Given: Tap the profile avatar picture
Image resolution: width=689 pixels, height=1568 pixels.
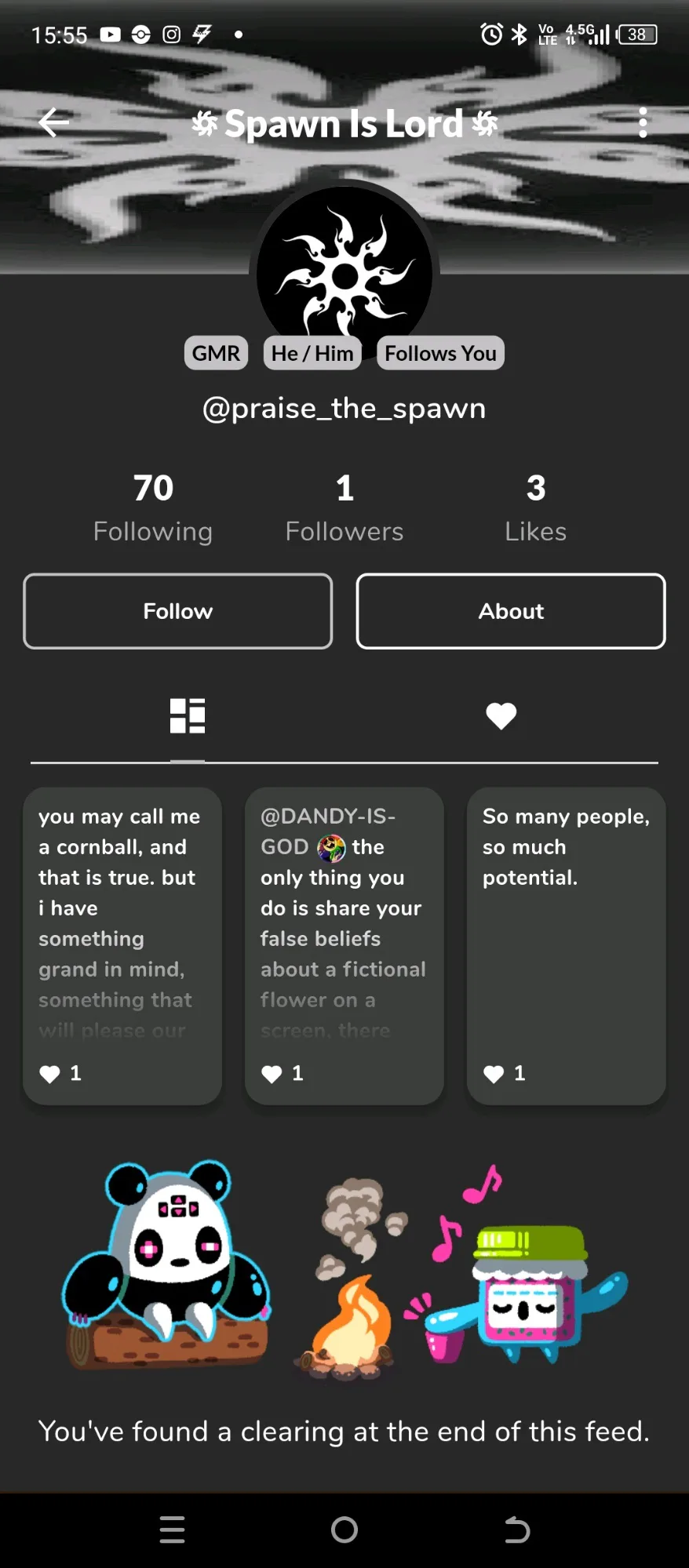Looking at the screenshot, I should tap(344, 267).
